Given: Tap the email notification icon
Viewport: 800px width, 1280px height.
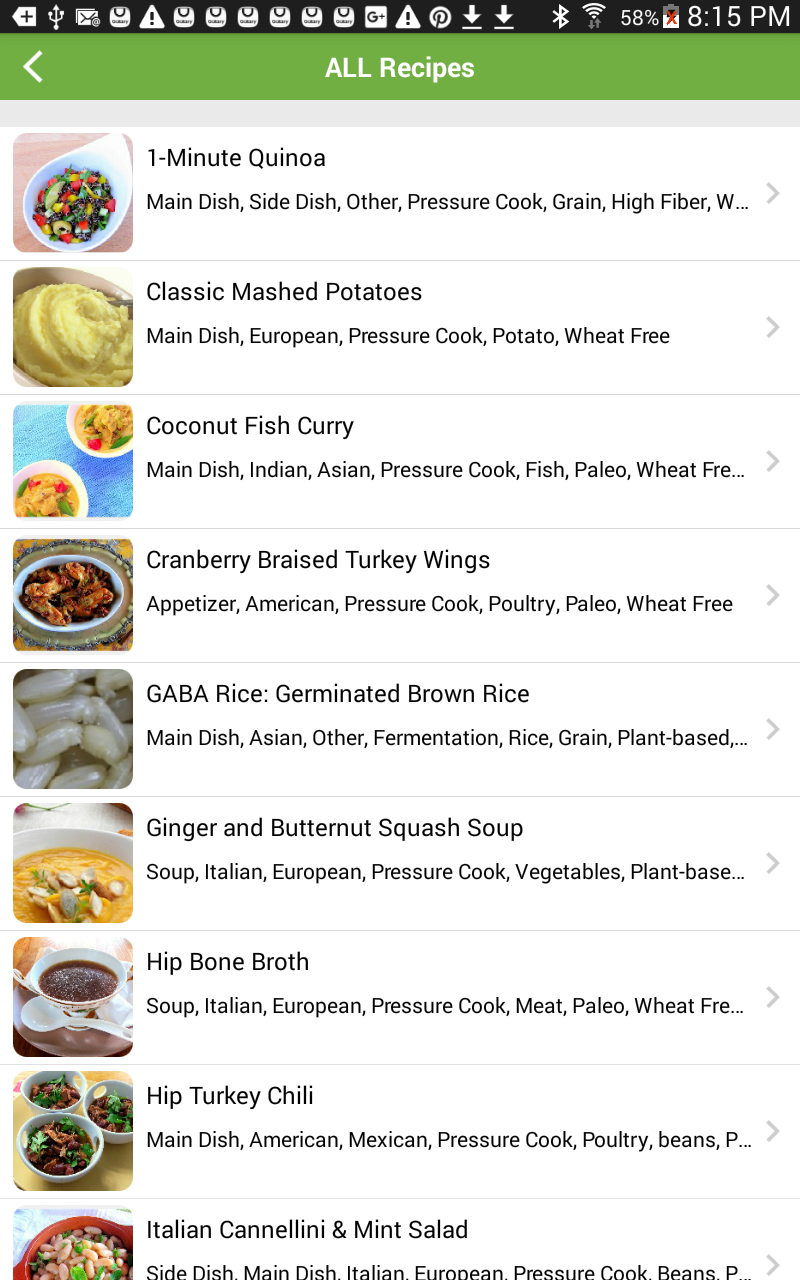Looking at the screenshot, I should pos(88,16).
